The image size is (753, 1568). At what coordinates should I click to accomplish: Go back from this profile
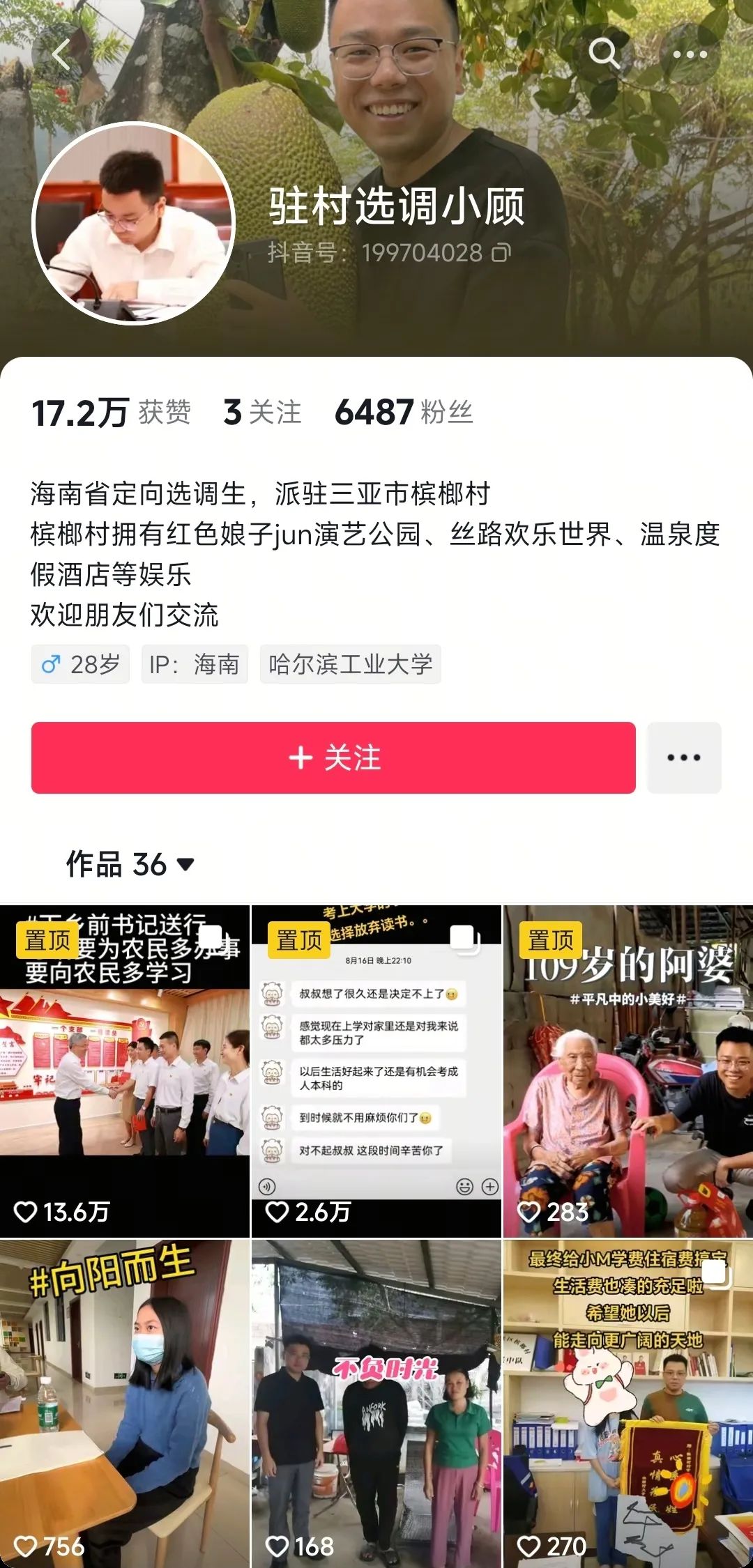61,55
